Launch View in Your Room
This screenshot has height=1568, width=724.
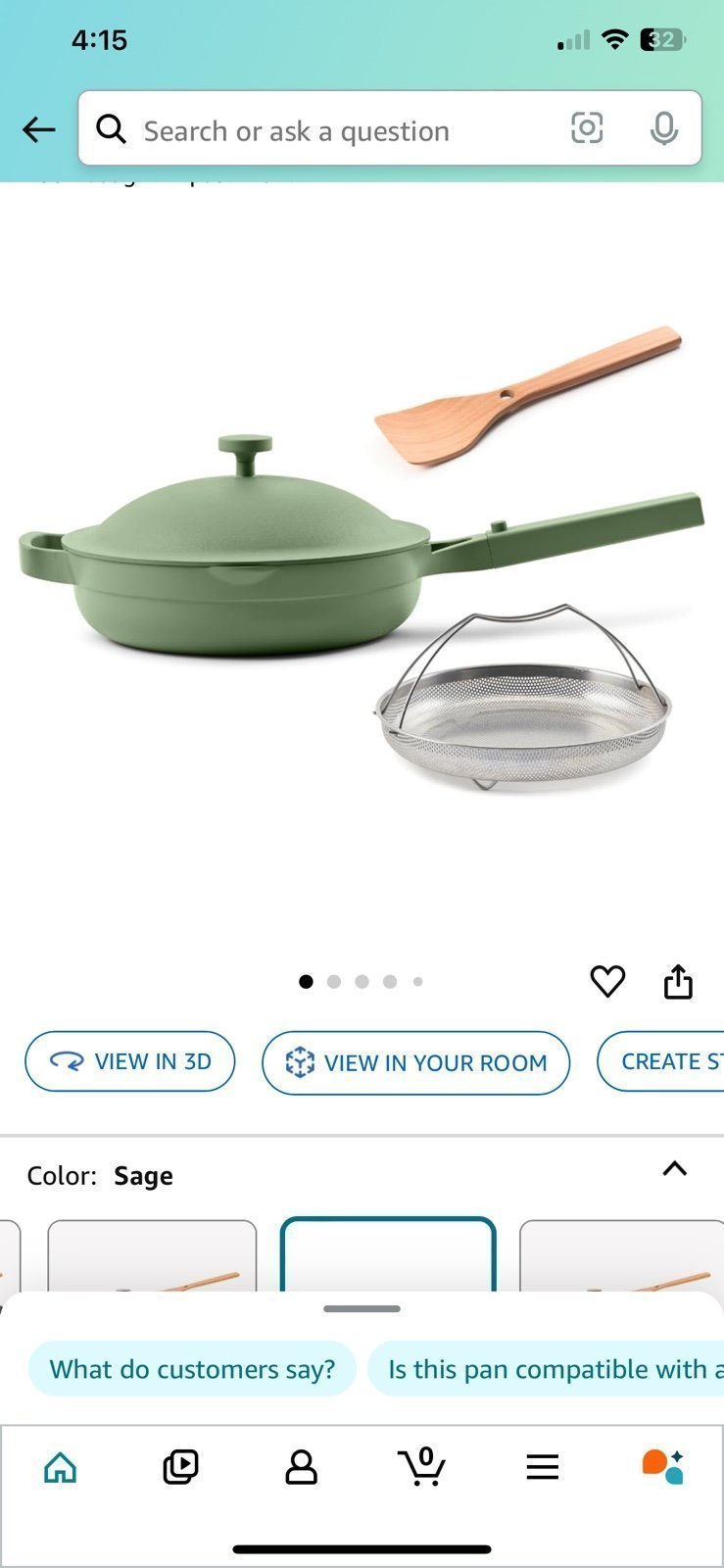[415, 1062]
